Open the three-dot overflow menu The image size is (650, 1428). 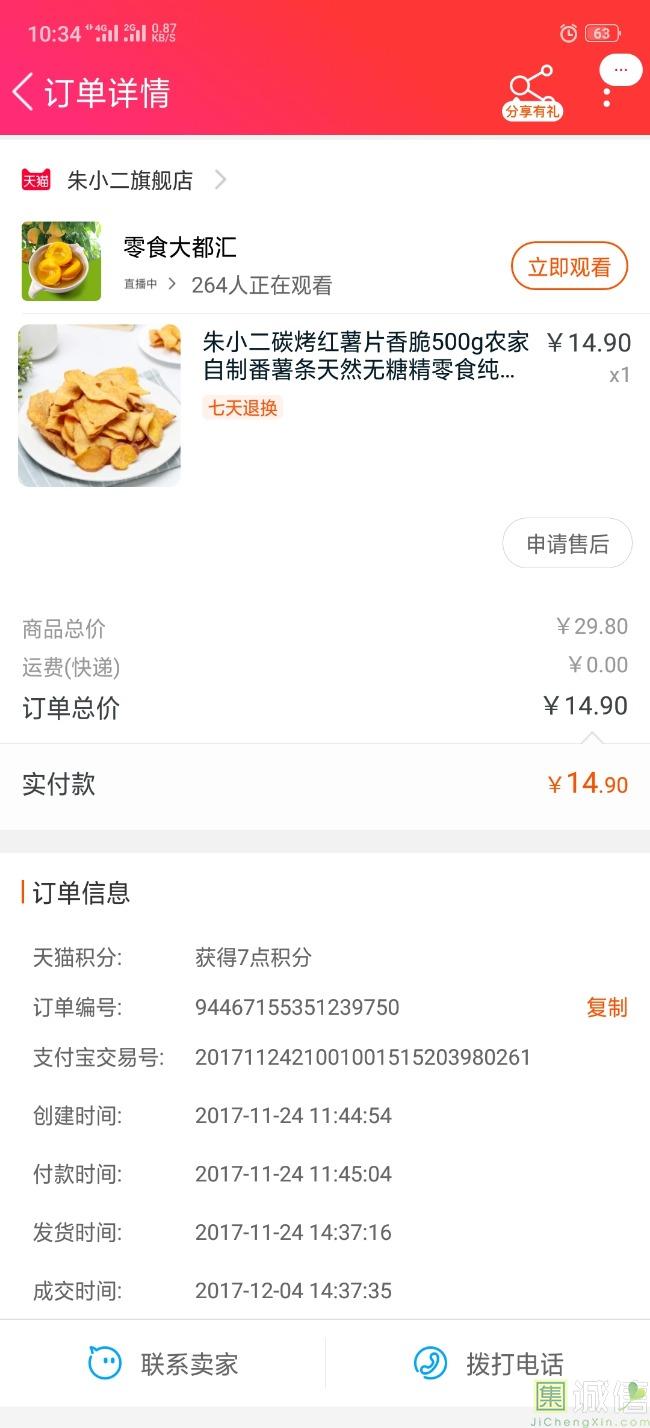[607, 96]
